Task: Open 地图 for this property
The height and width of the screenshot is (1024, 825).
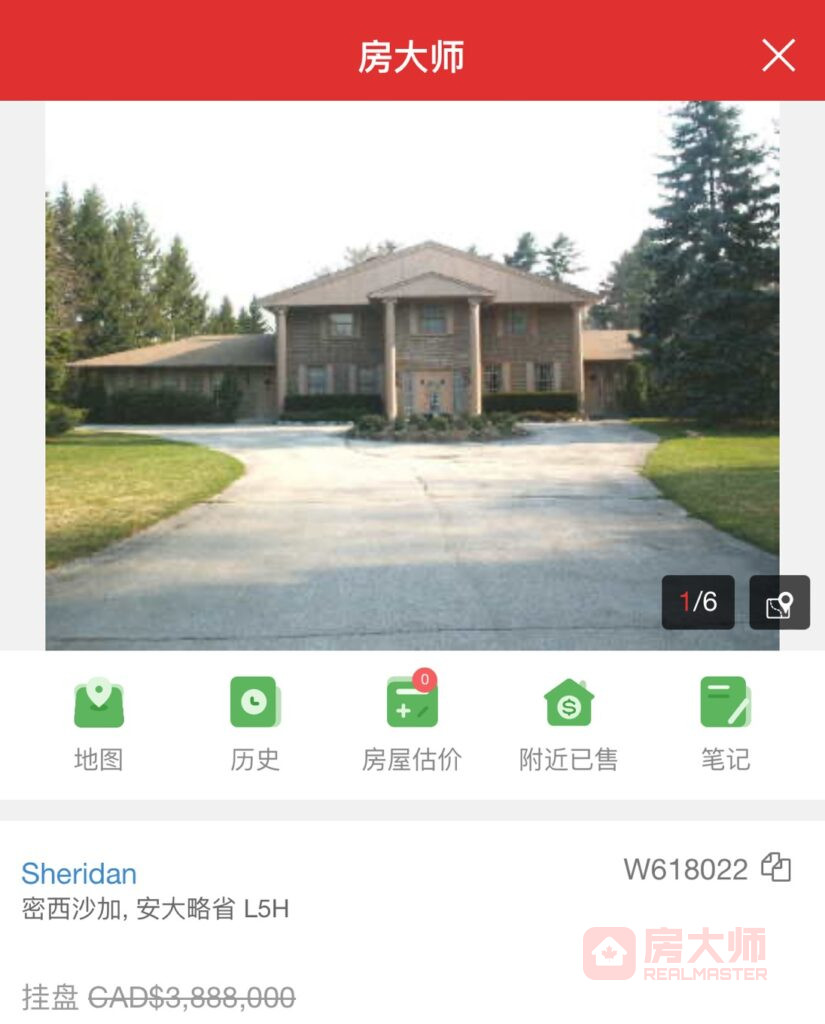Action: click(98, 723)
